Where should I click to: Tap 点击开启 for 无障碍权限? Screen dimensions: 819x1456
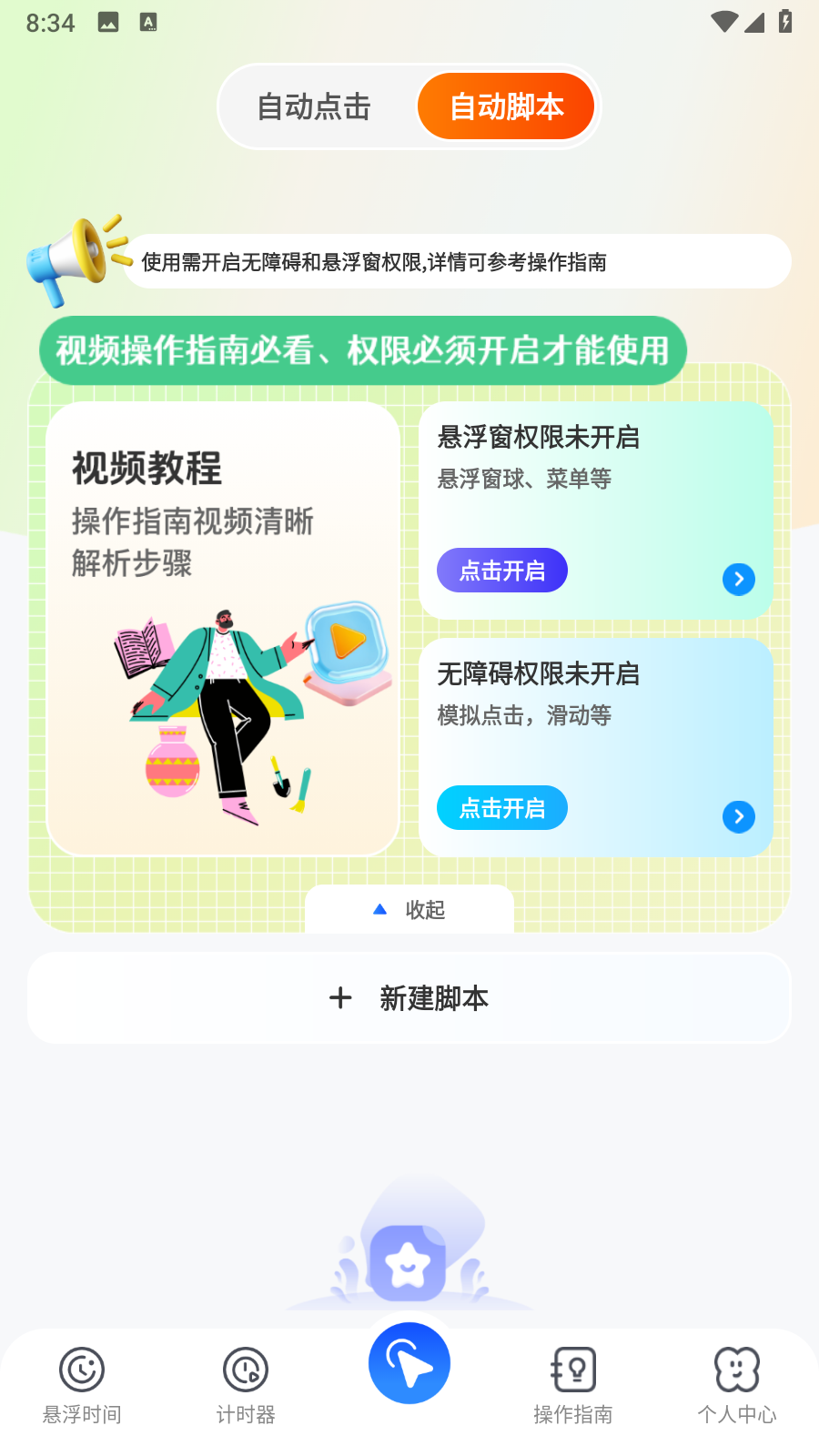coord(502,807)
